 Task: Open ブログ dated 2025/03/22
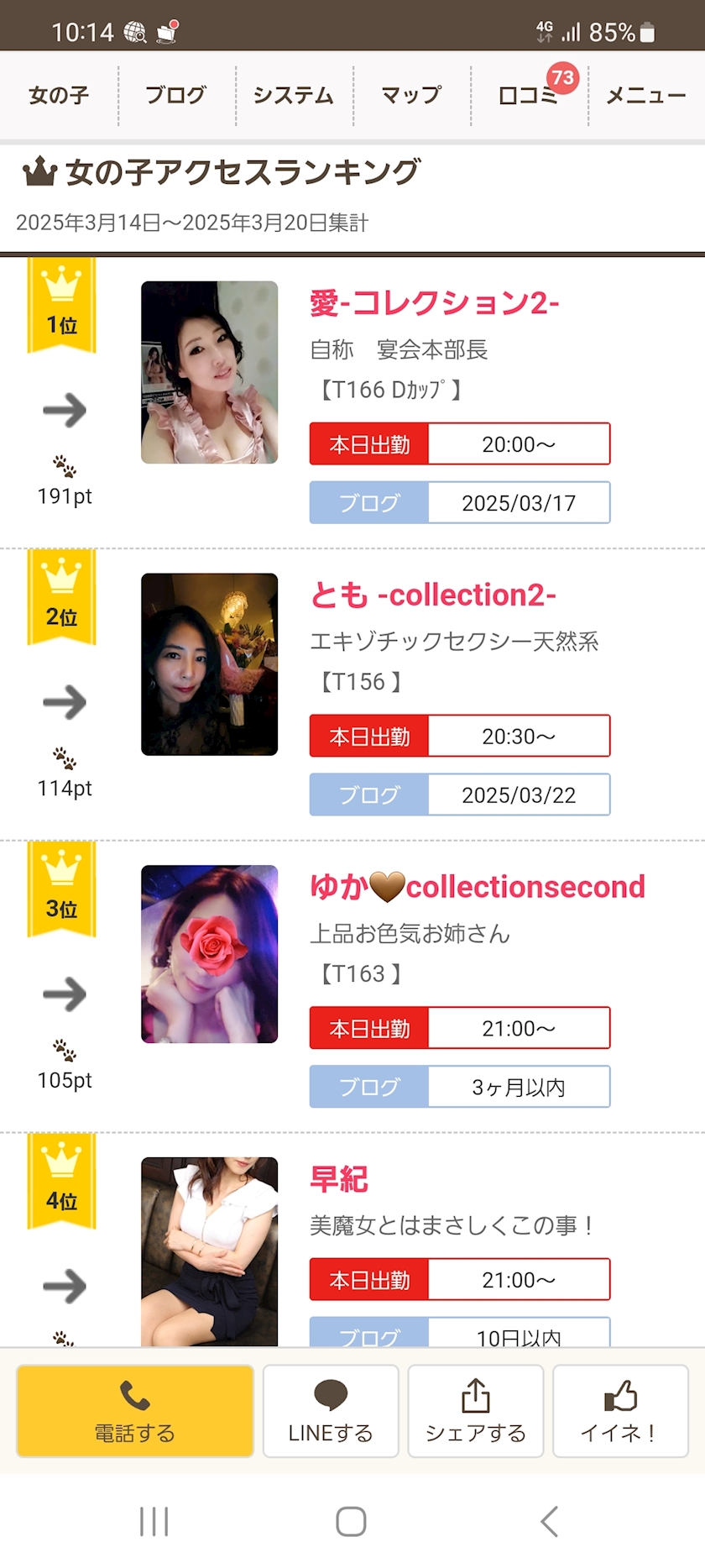coord(459,794)
